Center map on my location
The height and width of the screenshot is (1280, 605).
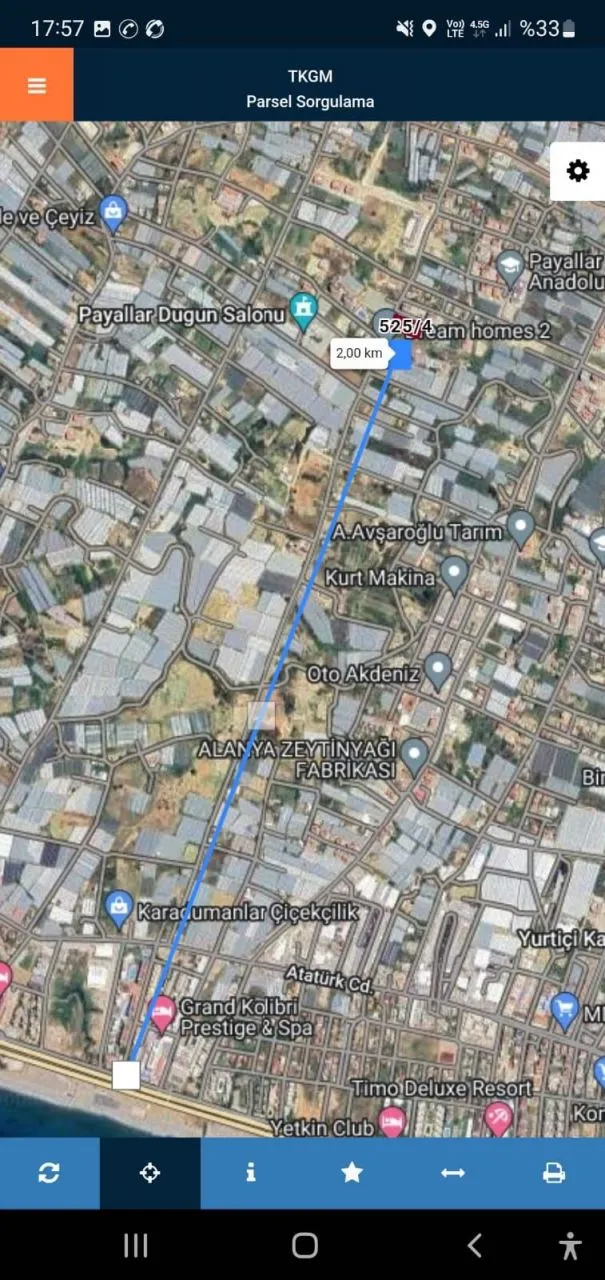150,1173
